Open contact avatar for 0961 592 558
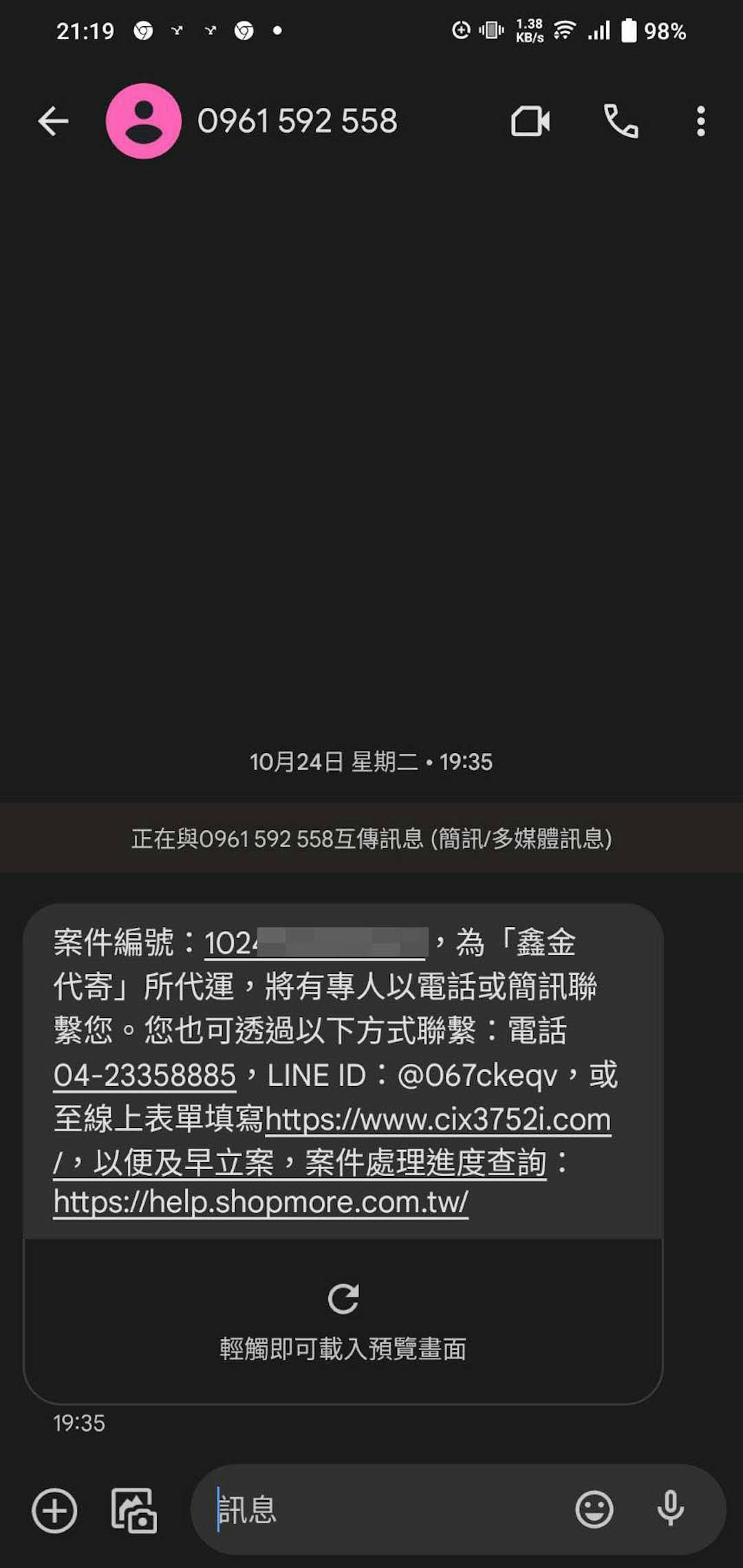This screenshot has width=743, height=1568. pos(143,121)
